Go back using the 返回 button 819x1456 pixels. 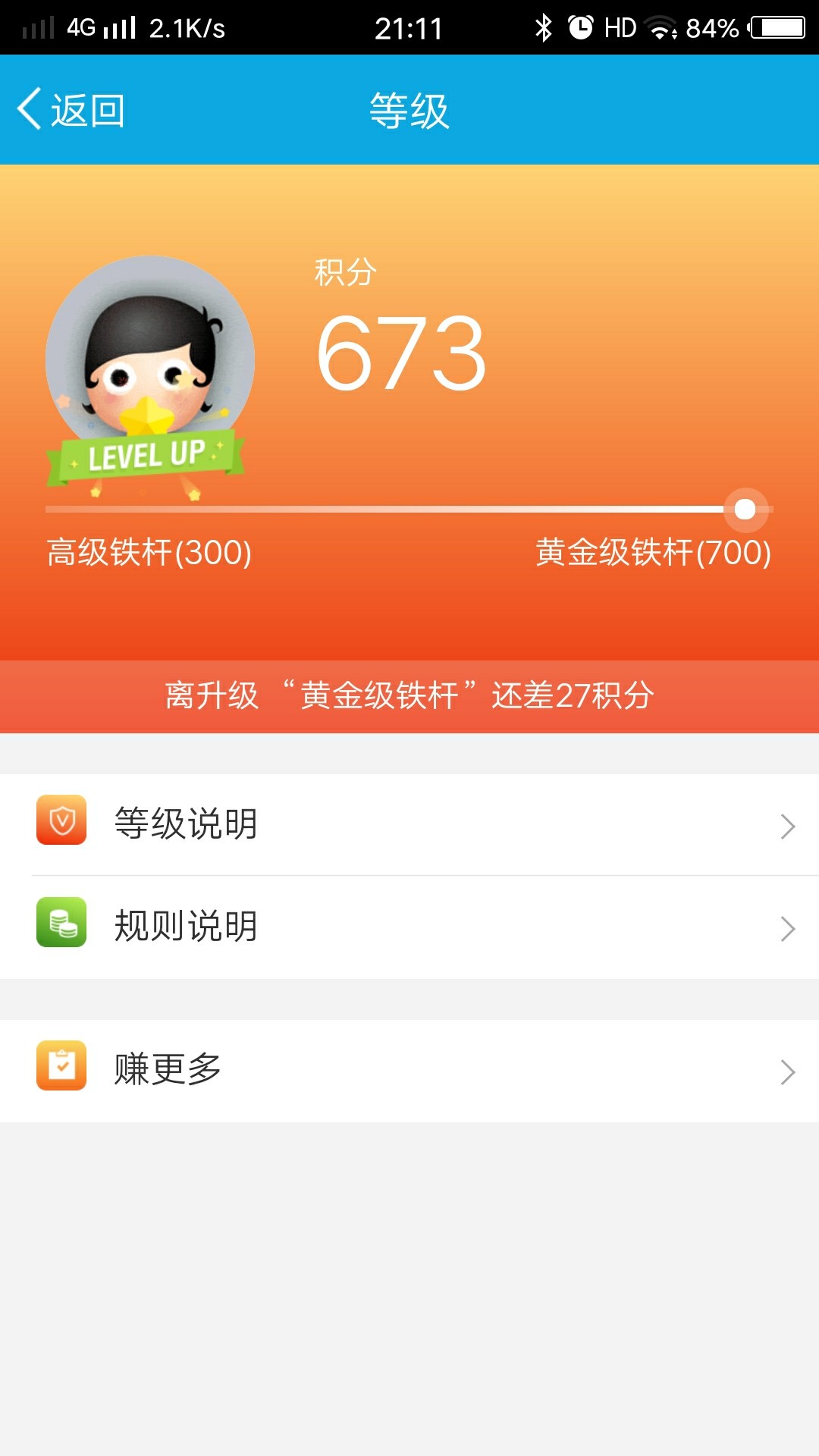pyautogui.click(x=71, y=111)
